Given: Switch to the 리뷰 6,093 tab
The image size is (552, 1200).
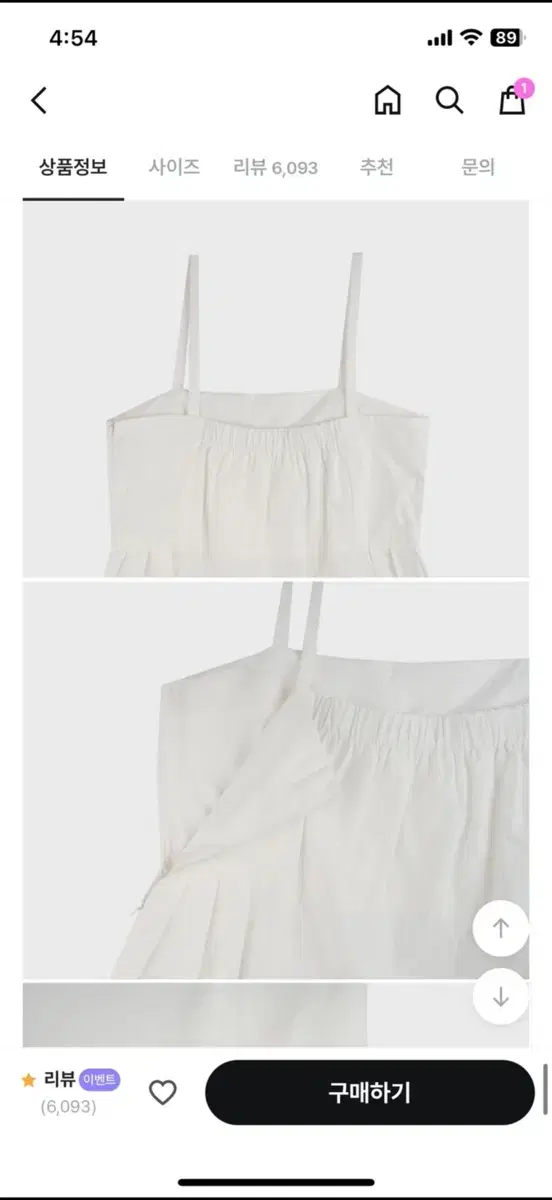Looking at the screenshot, I should pyautogui.click(x=275, y=167).
